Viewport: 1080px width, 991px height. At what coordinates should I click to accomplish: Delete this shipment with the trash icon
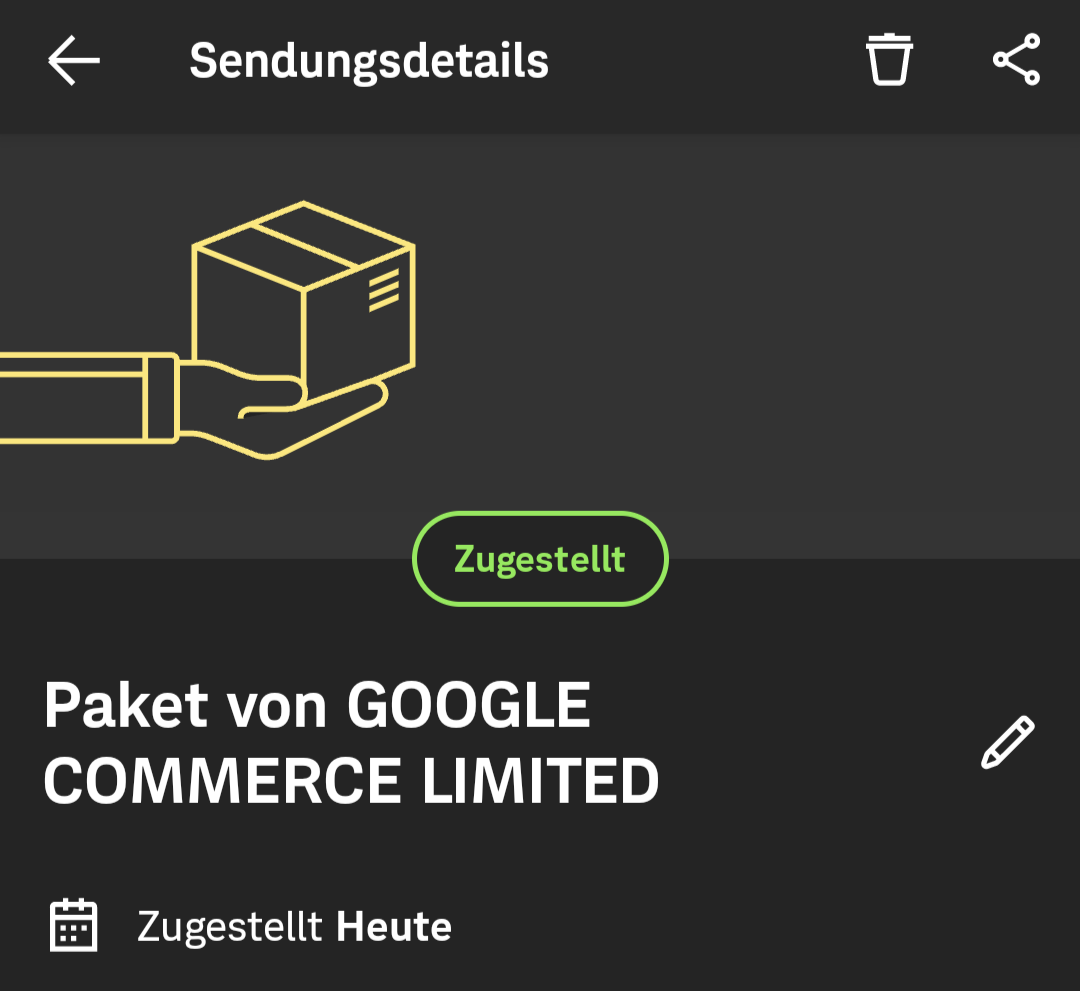[888, 60]
